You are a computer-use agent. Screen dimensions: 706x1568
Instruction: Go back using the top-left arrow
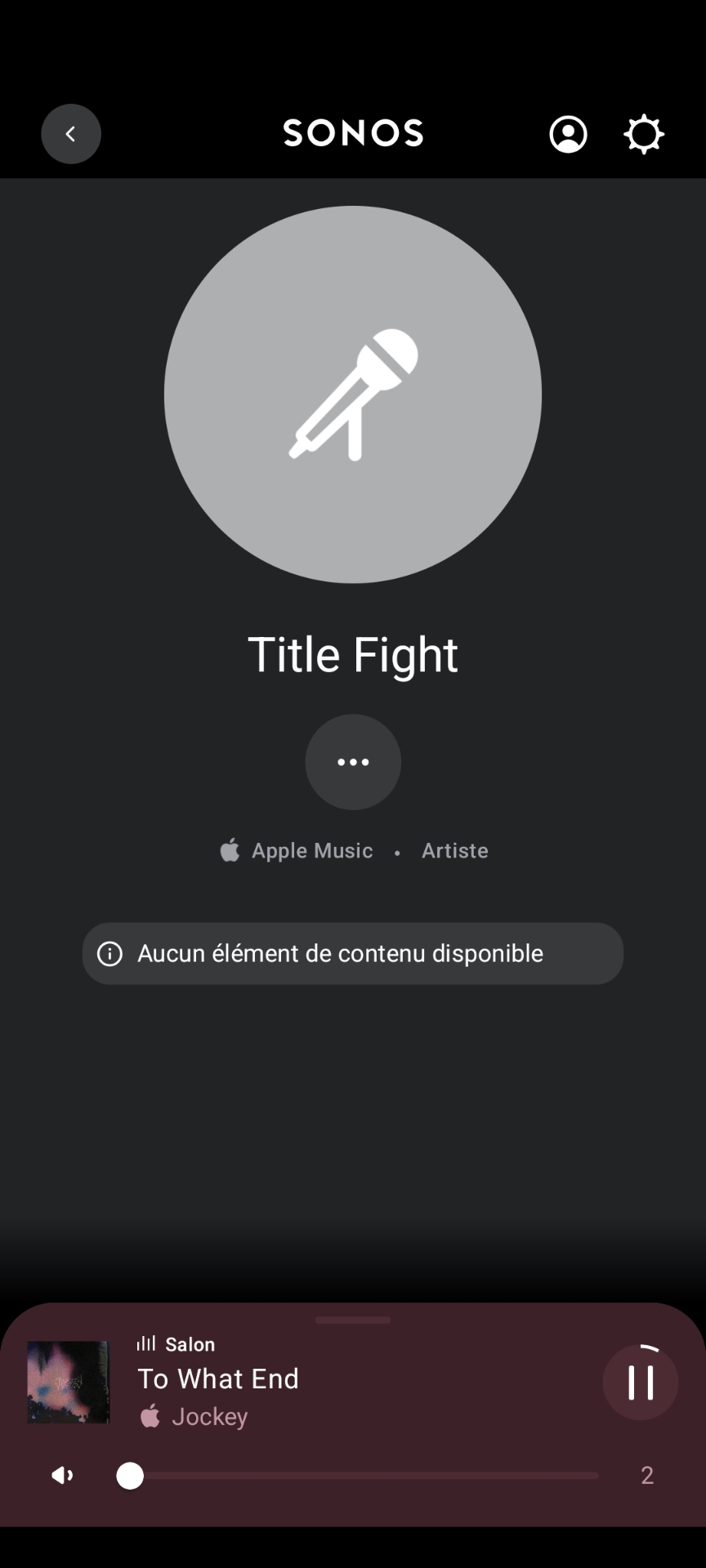[x=71, y=134]
